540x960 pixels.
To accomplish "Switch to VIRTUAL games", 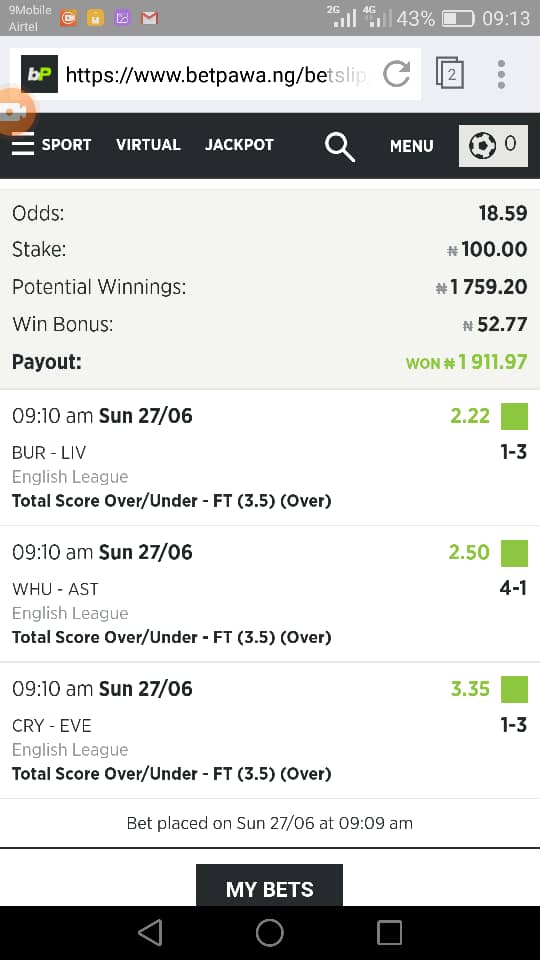I will point(148,145).
